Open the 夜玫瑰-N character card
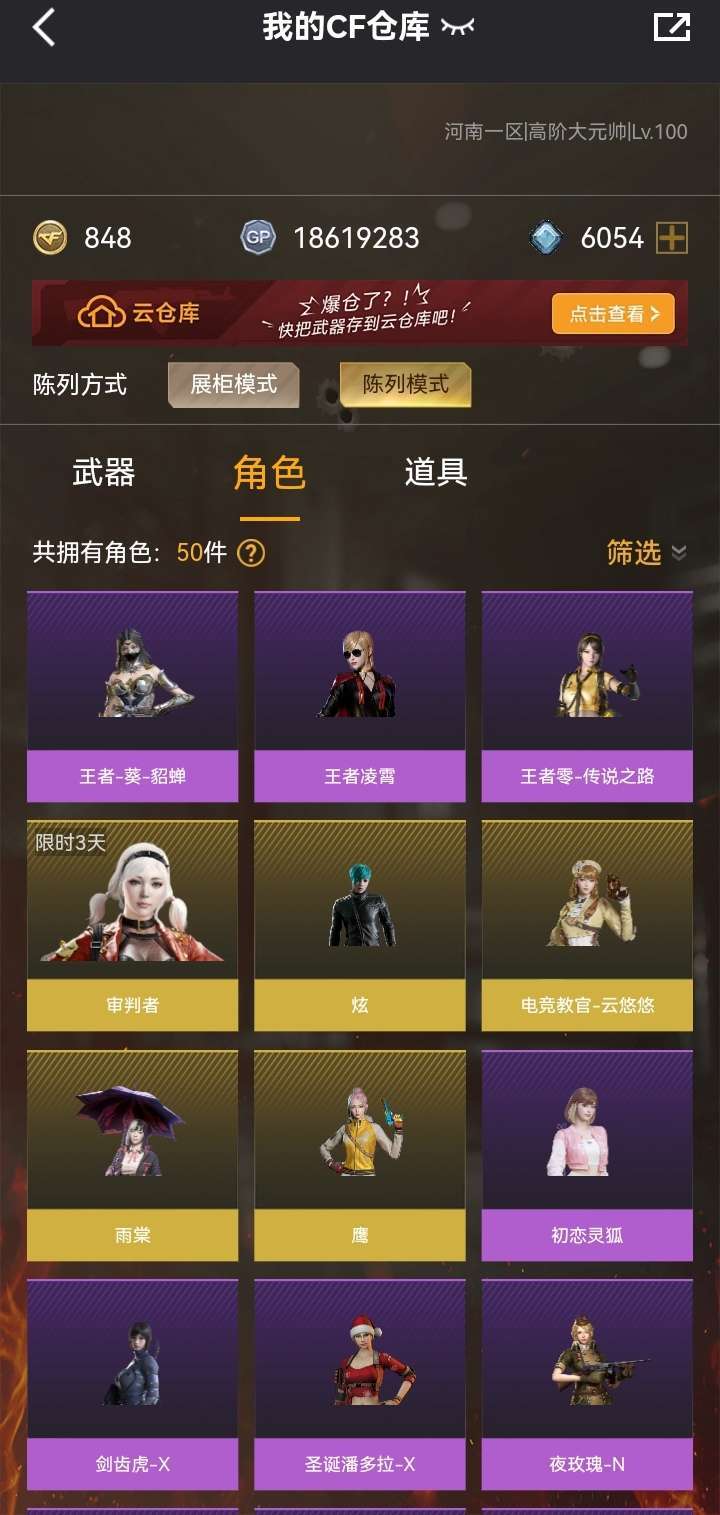720x1515 pixels. click(587, 1385)
